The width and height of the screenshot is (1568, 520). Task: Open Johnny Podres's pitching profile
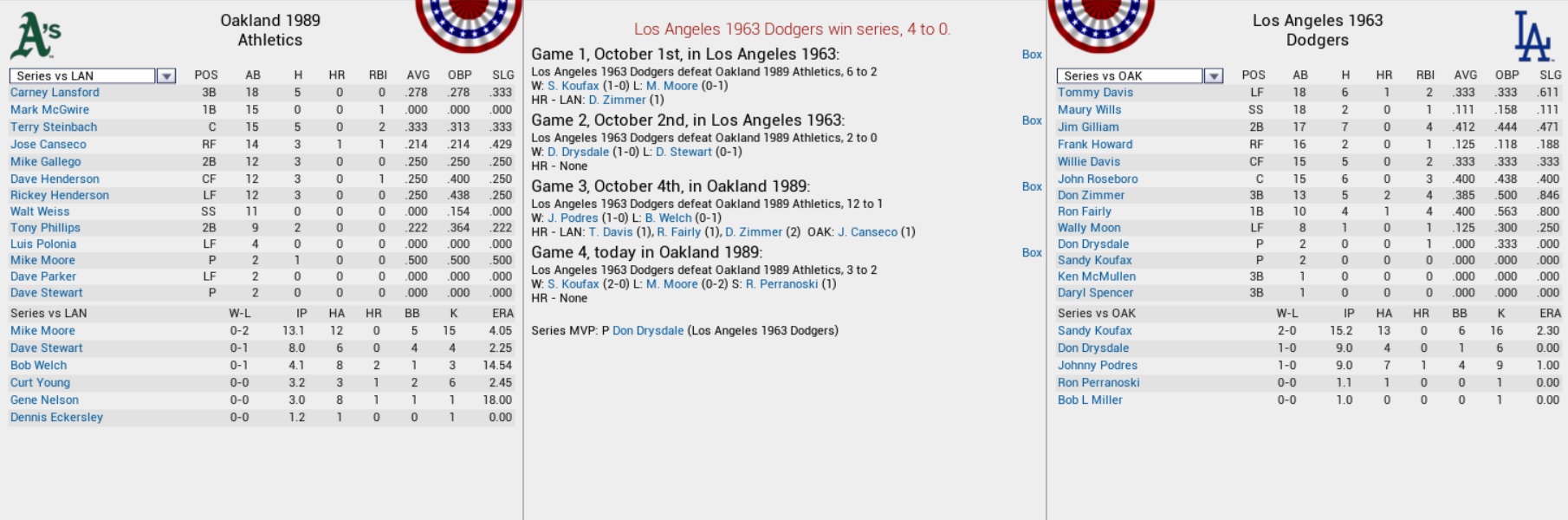coord(1097,366)
